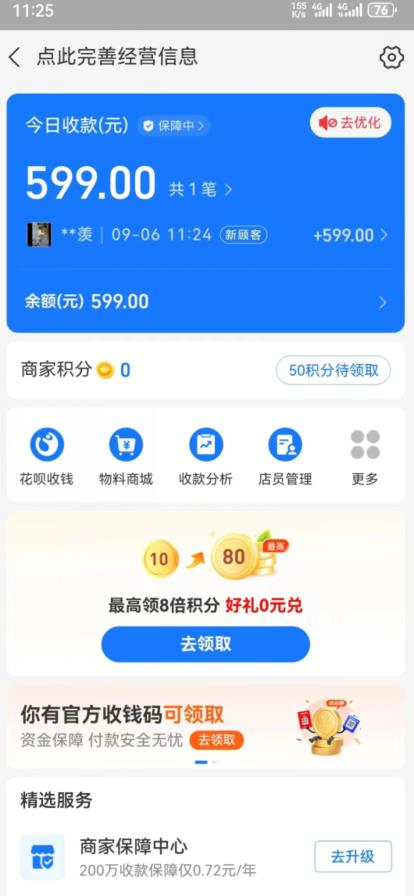Tap the 去优化 sound button
Screen dimensions: 414x896
tap(351, 122)
